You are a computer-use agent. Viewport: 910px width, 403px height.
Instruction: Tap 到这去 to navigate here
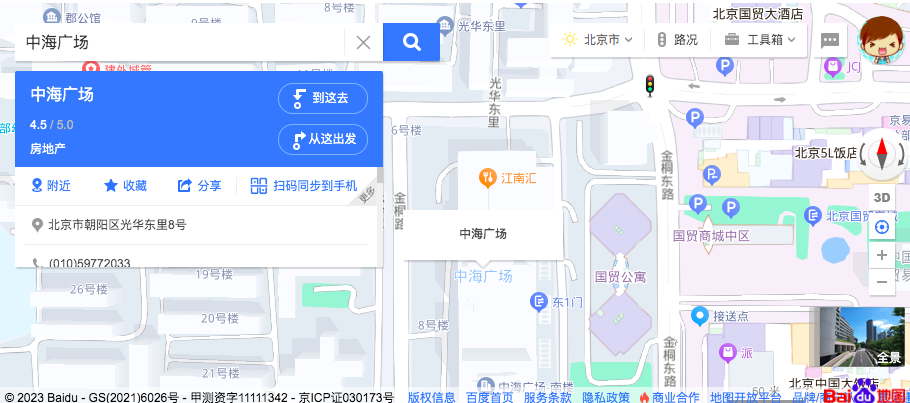point(322,98)
